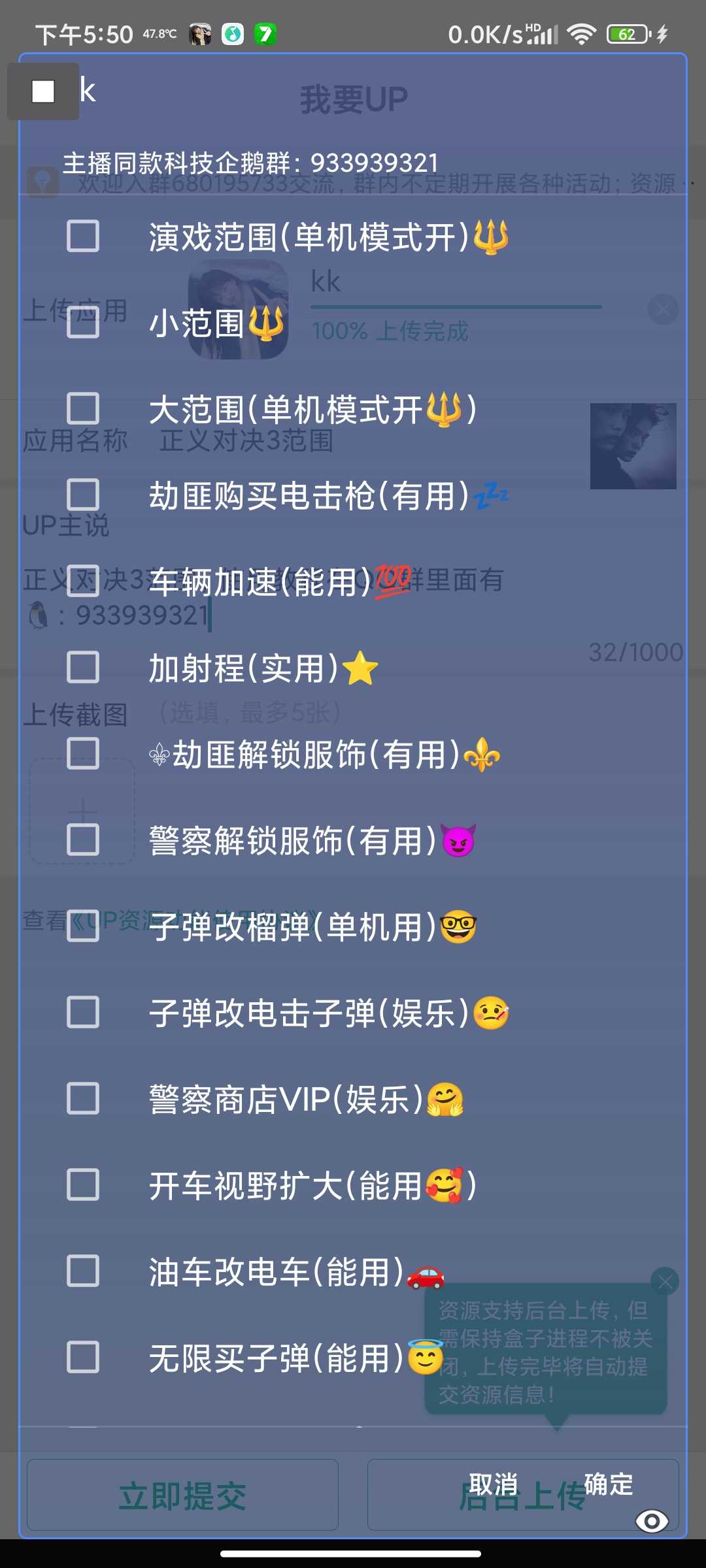706x1568 pixels.
Task: Select 警察商店VIP(娱乐) checkbox
Action: pyautogui.click(x=83, y=1098)
